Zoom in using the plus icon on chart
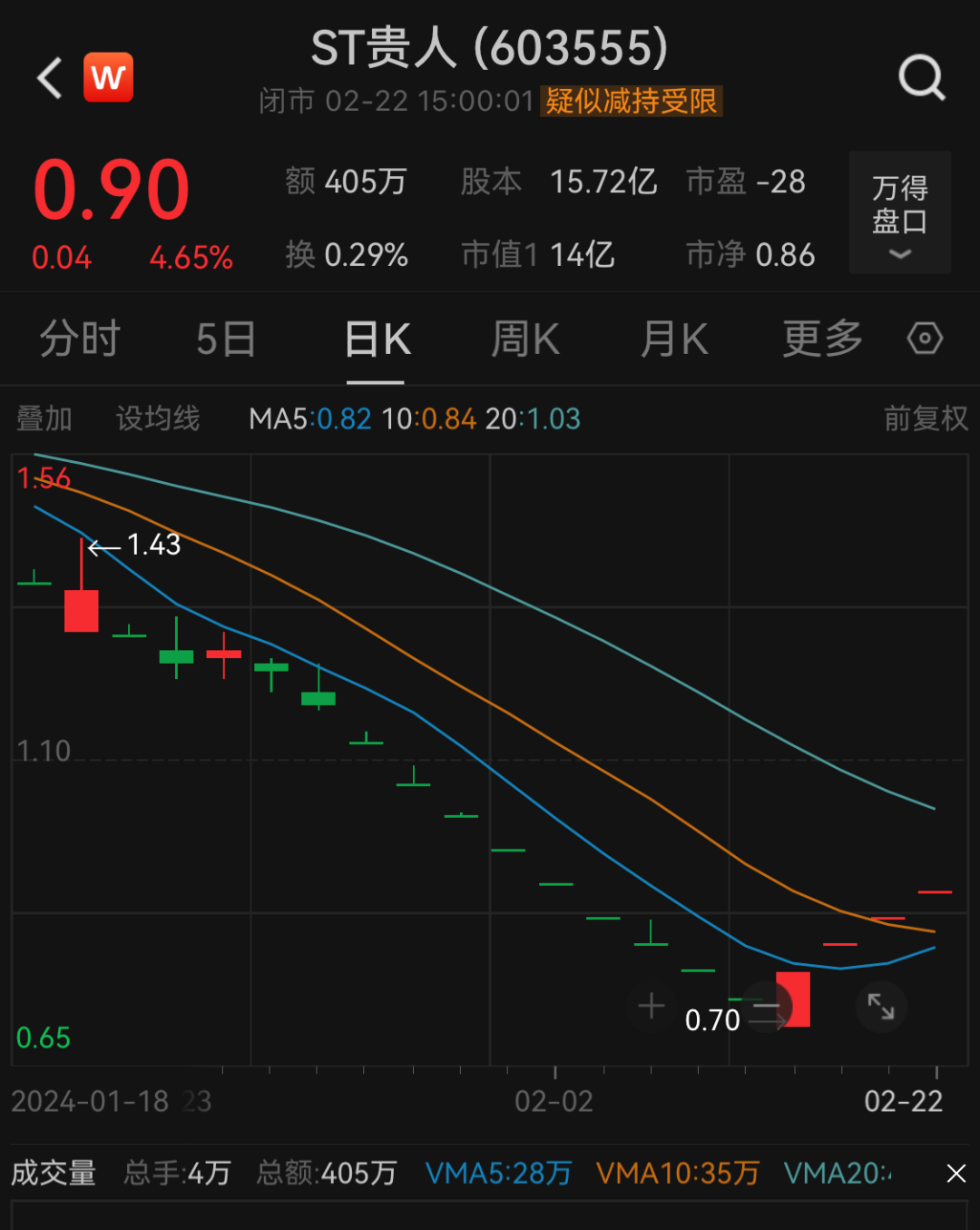Screen dimensions: 980x1230 [652, 1006]
